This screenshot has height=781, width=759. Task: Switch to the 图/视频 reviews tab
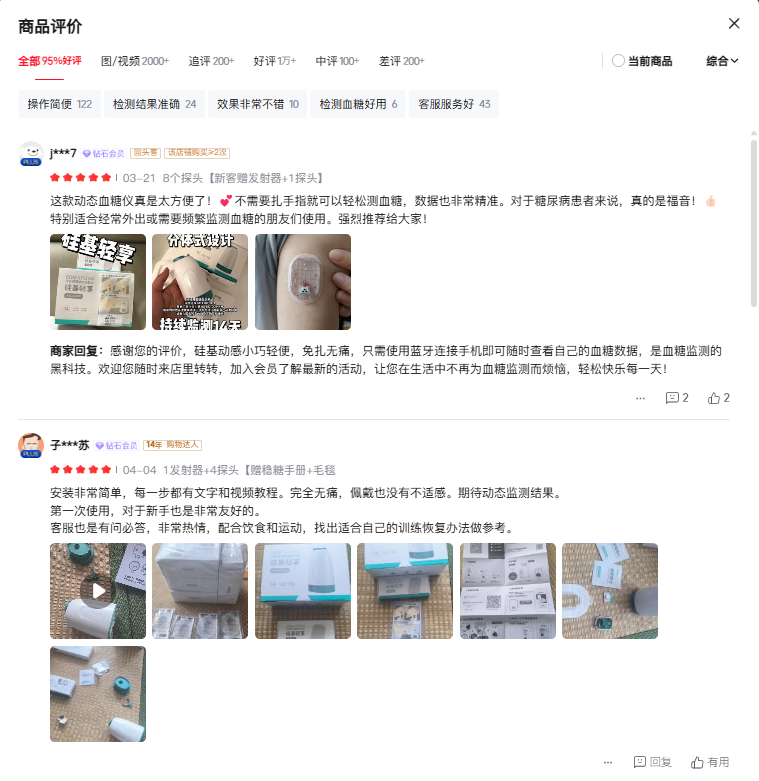[x=135, y=61]
